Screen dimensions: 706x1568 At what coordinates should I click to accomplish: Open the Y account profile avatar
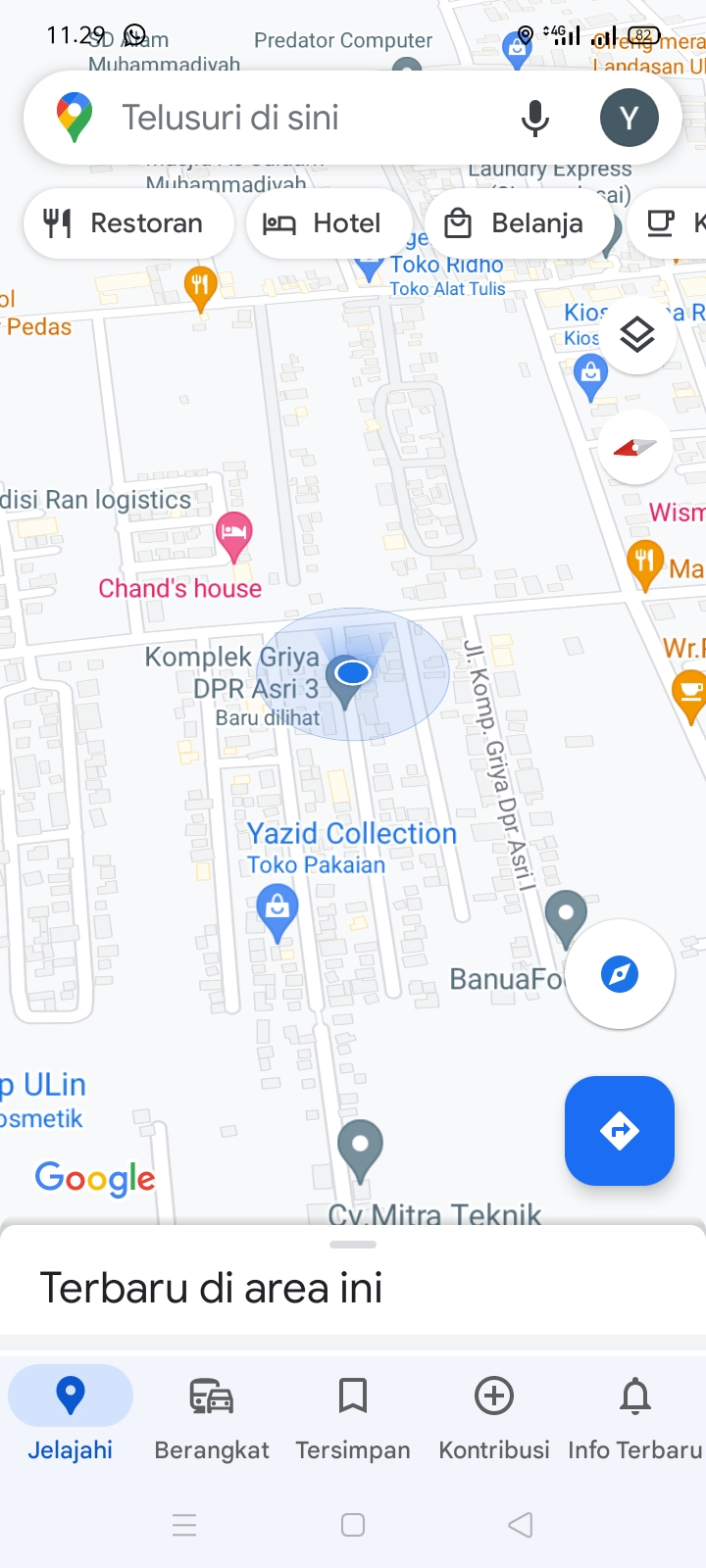pyautogui.click(x=629, y=118)
